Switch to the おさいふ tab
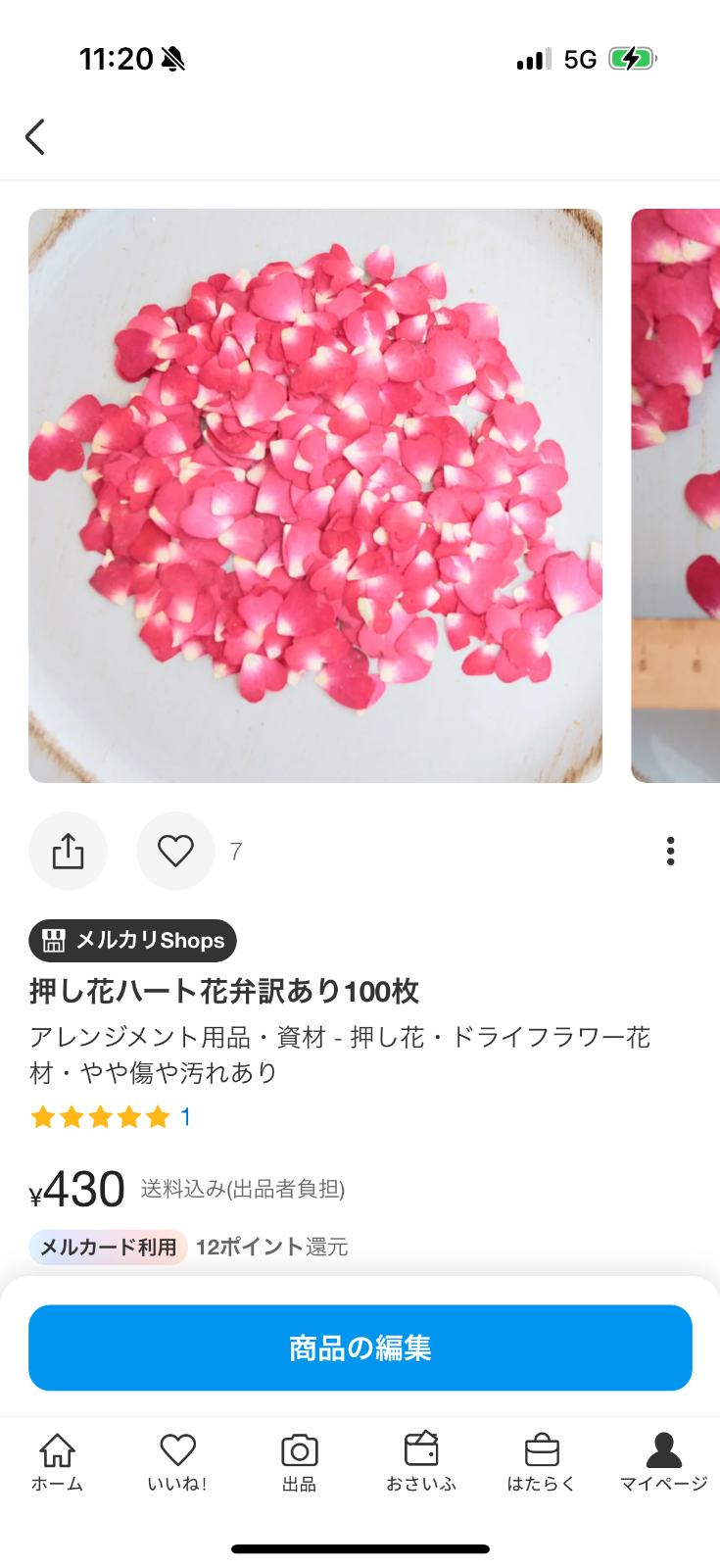 tap(421, 1462)
